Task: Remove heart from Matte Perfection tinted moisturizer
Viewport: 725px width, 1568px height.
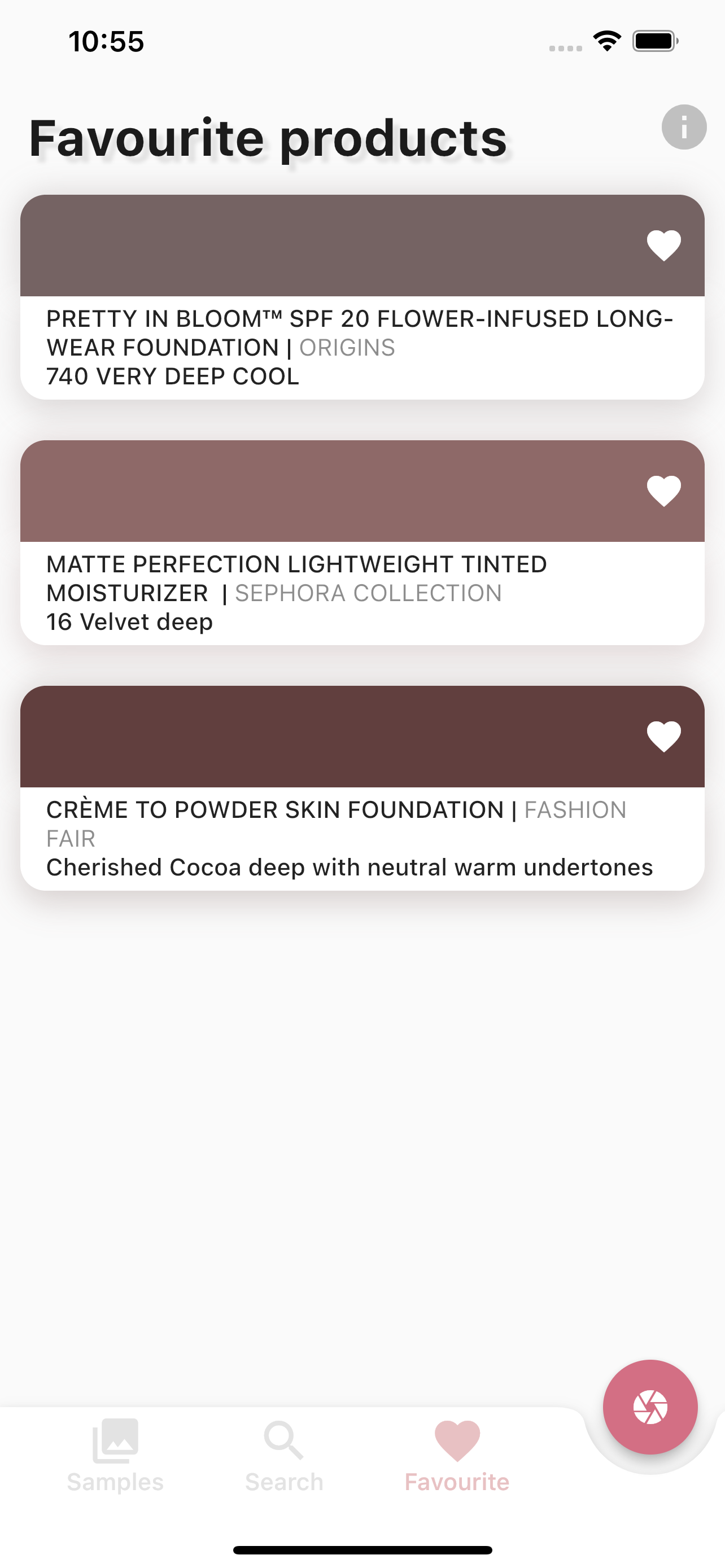Action: coord(663,490)
